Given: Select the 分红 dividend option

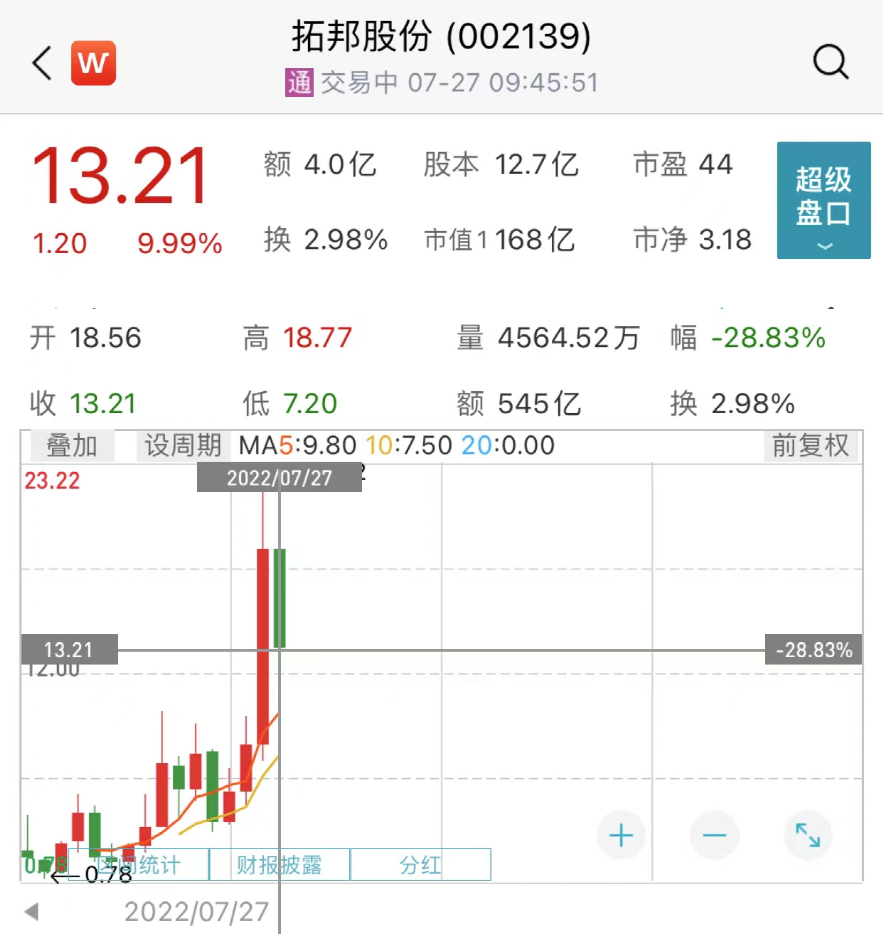Looking at the screenshot, I should pyautogui.click(x=420, y=865).
